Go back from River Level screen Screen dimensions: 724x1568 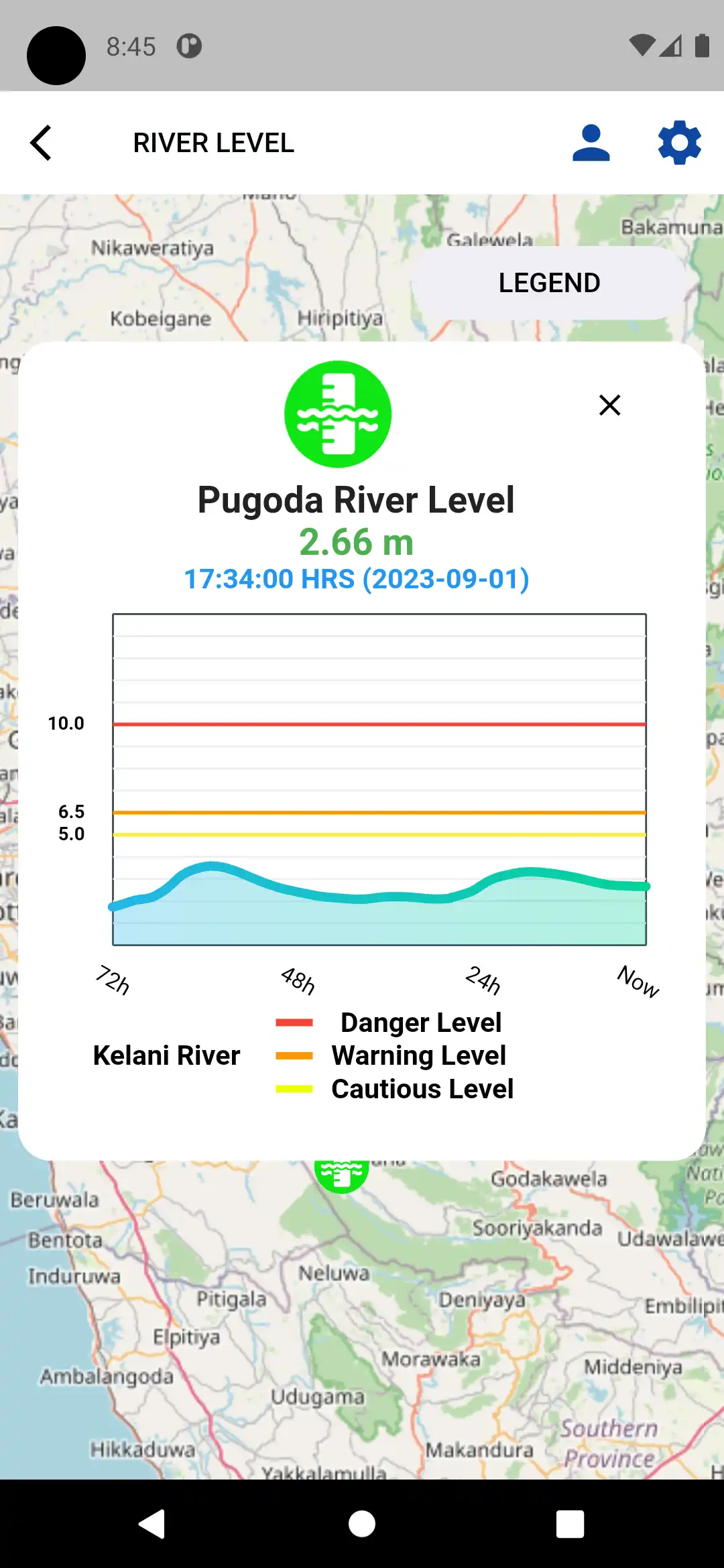pyautogui.click(x=42, y=143)
